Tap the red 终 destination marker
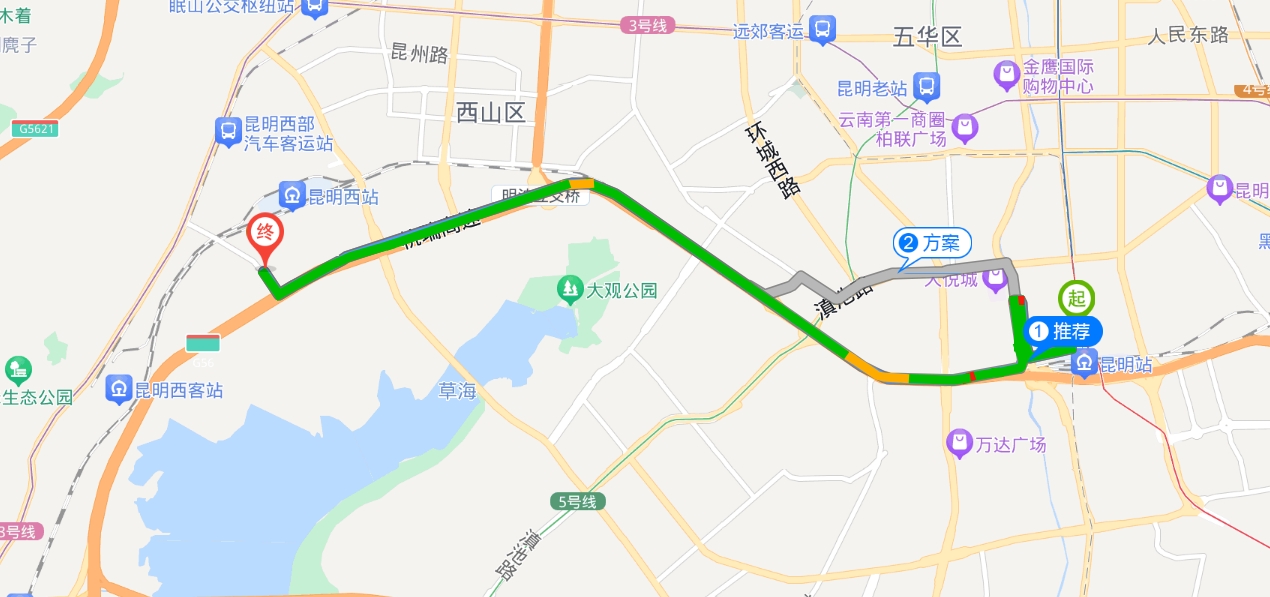The image size is (1270, 597). coord(265,235)
